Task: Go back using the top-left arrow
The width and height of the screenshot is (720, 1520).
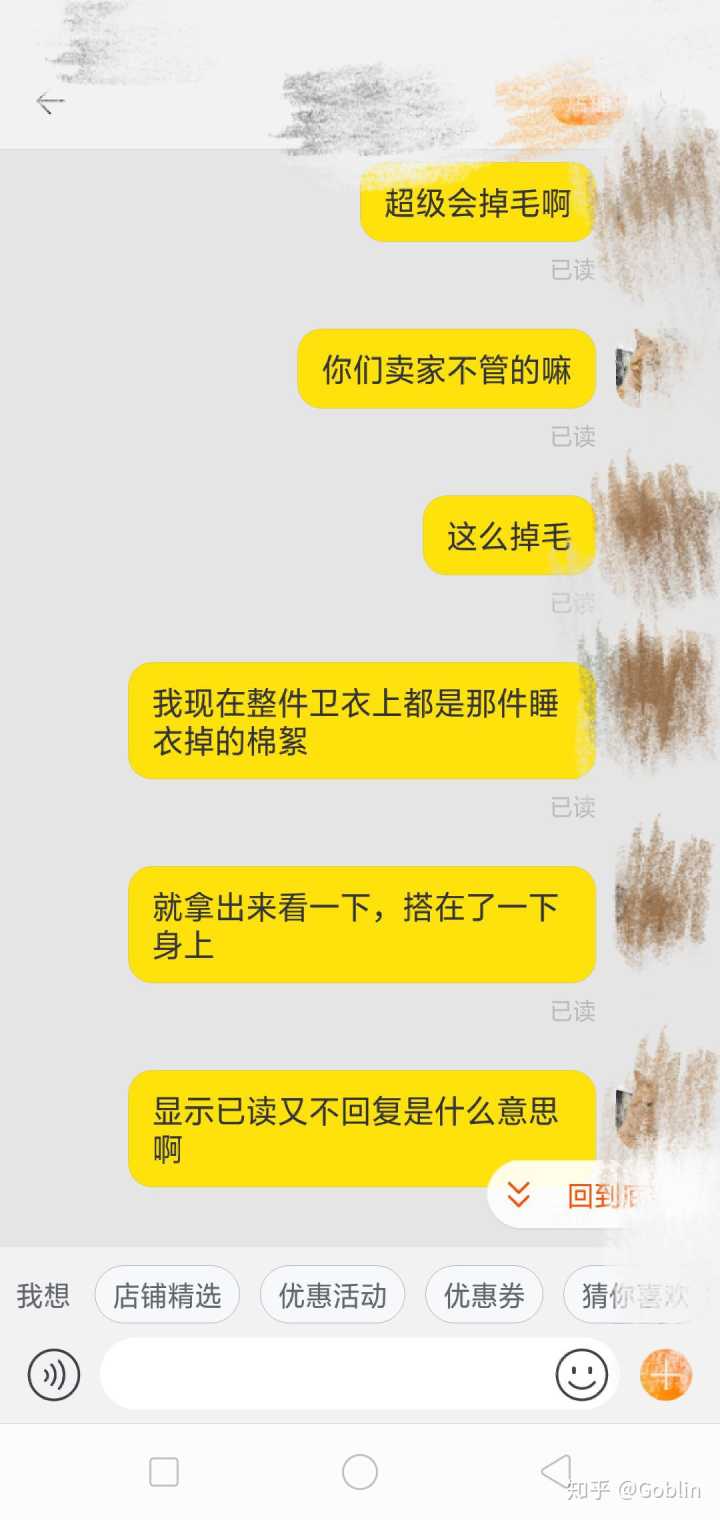Action: (x=49, y=102)
